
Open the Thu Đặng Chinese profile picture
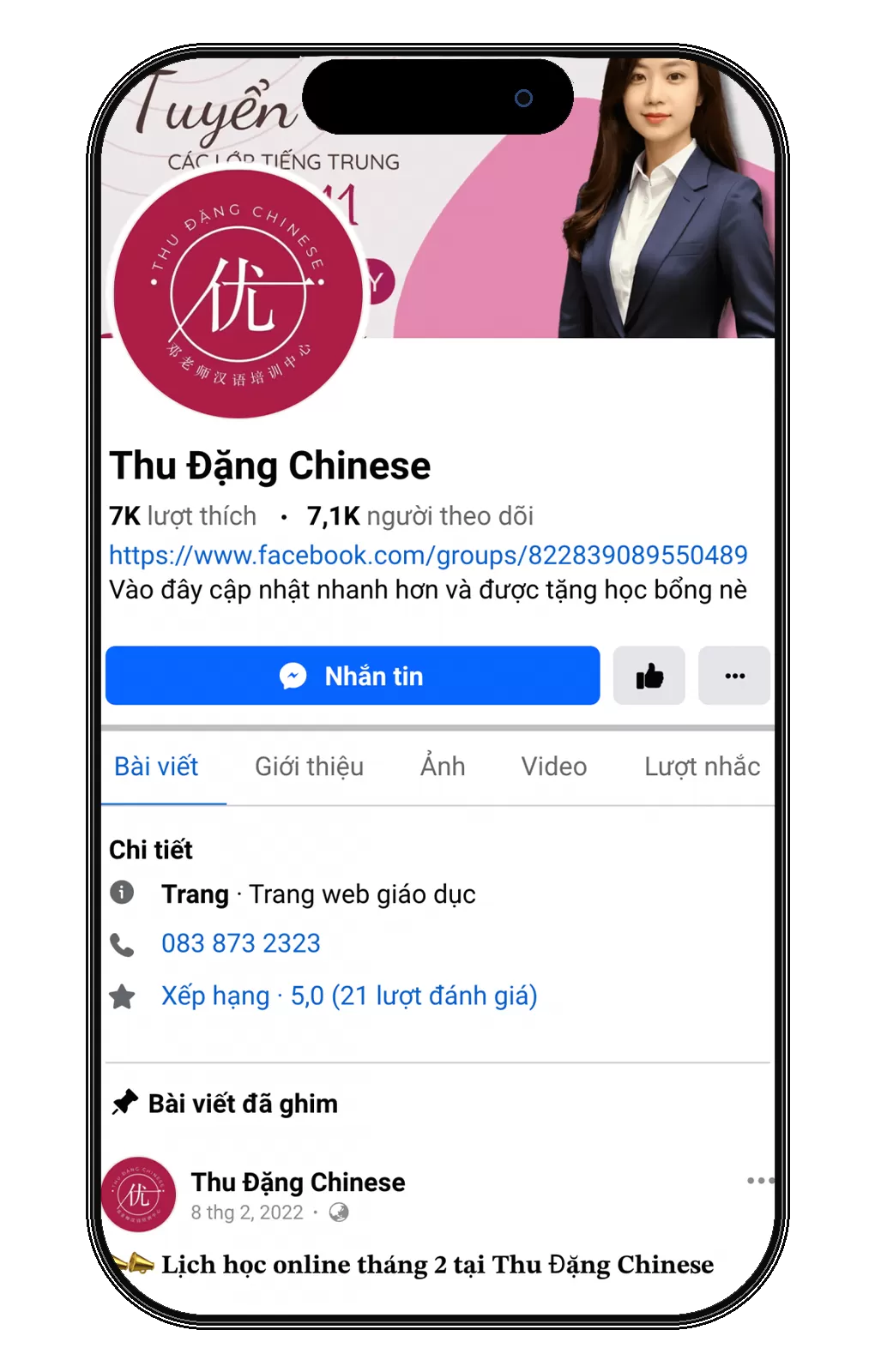click(x=239, y=294)
